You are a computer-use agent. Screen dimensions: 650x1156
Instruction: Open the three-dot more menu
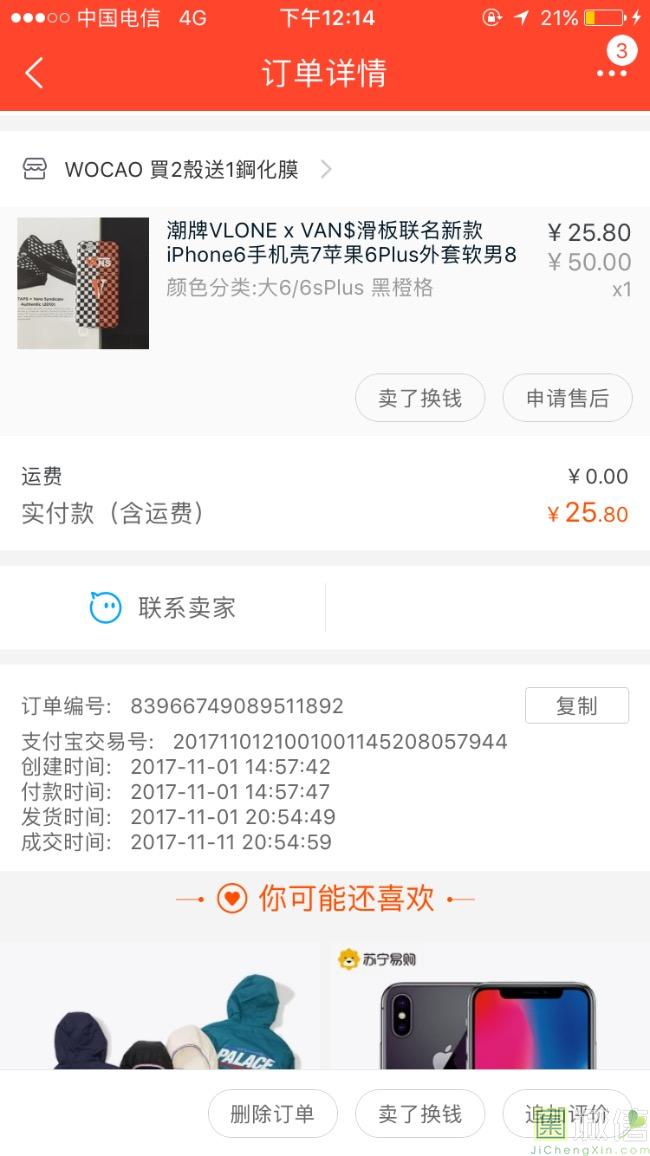tap(611, 72)
